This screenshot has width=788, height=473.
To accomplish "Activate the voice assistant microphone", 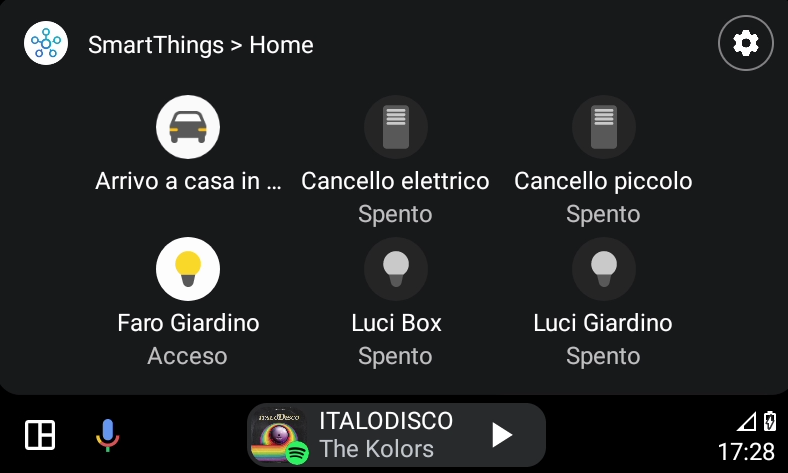I will click(x=108, y=435).
